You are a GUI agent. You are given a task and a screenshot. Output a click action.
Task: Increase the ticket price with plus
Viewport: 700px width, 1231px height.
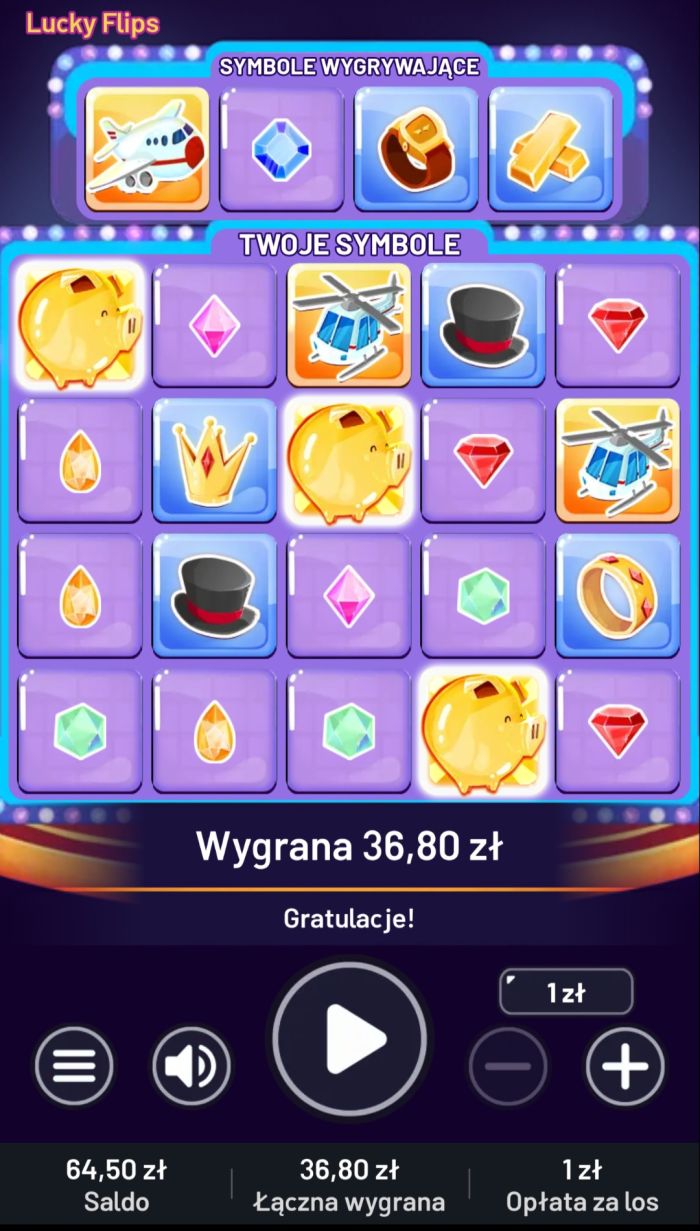[625, 1066]
